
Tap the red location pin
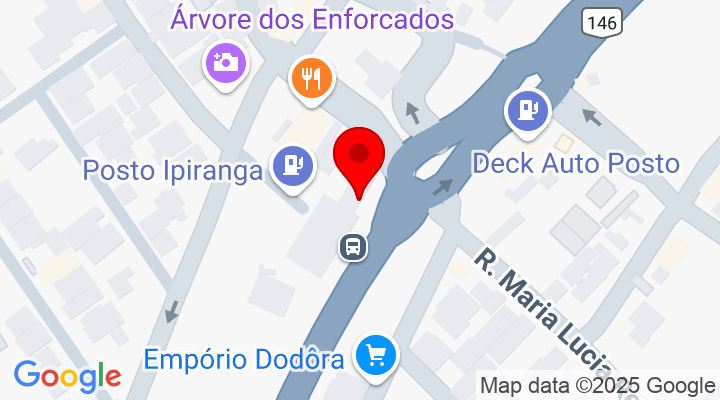358,157
